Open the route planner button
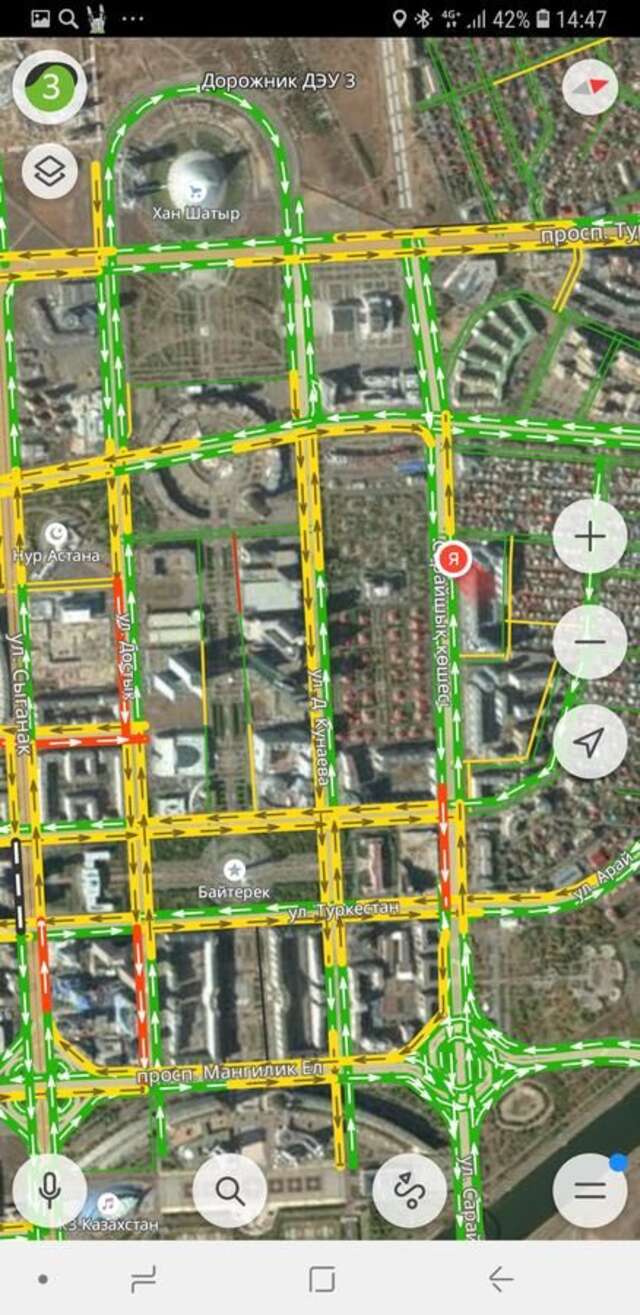Image resolution: width=640 pixels, height=1315 pixels. tap(410, 1189)
